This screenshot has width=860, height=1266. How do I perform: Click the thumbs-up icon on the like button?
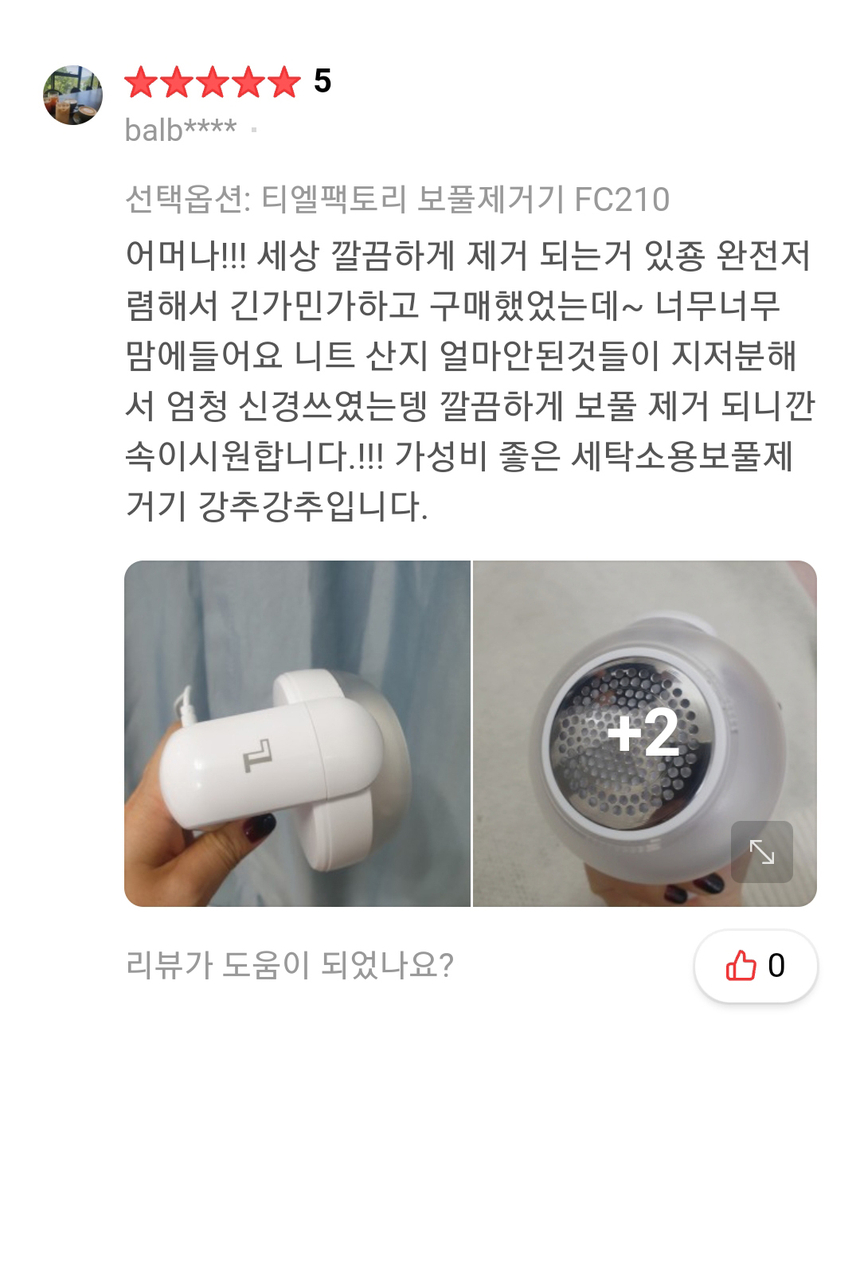coord(741,966)
